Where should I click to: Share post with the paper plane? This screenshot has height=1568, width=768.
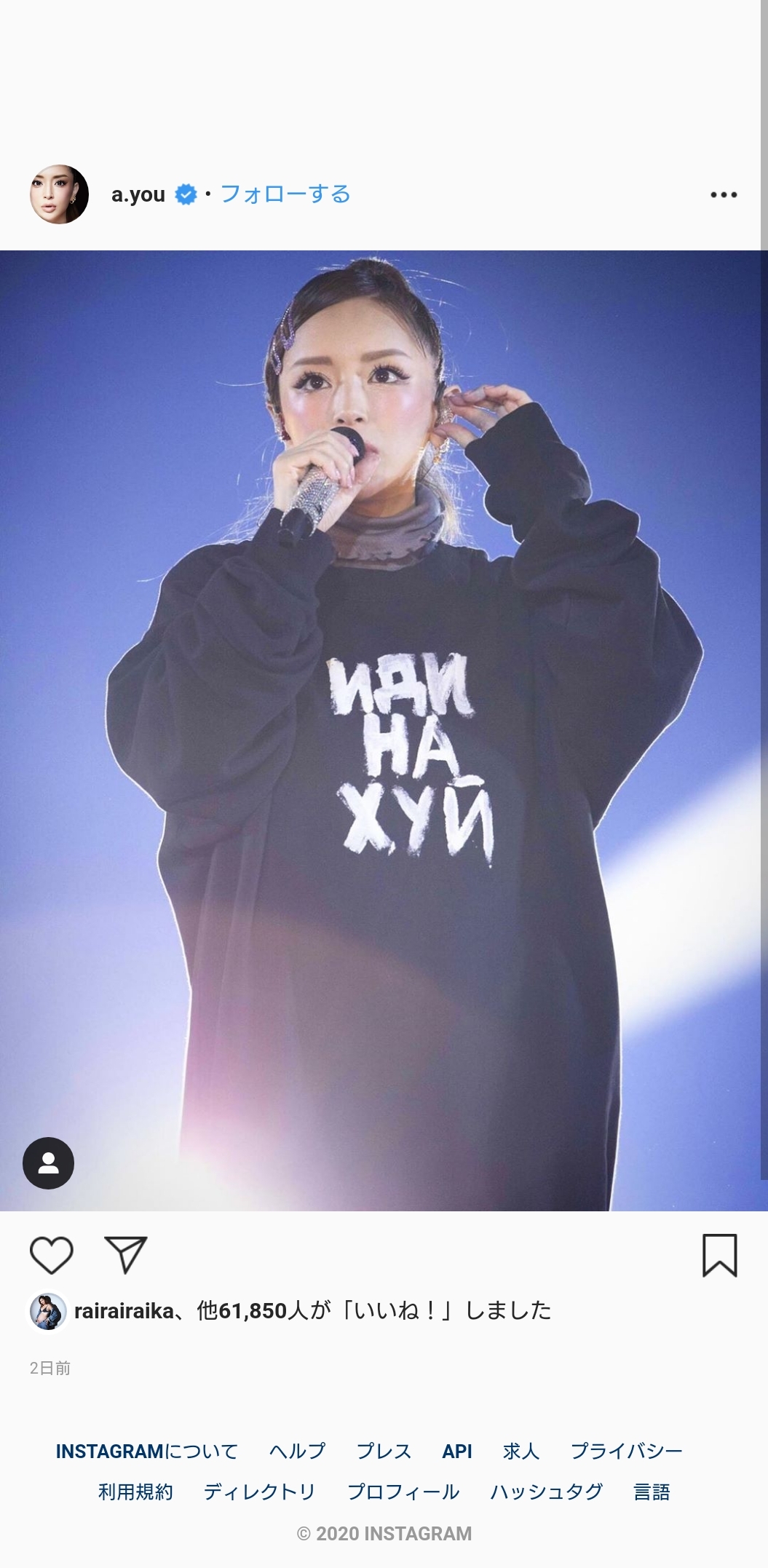126,1255
